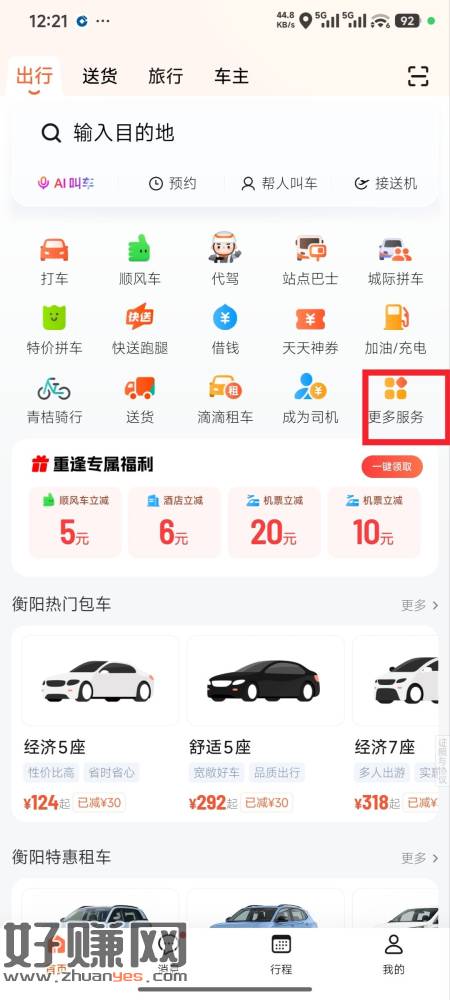View more 衡阳热门包车
This screenshot has width=450, height=1000.
coord(419,605)
